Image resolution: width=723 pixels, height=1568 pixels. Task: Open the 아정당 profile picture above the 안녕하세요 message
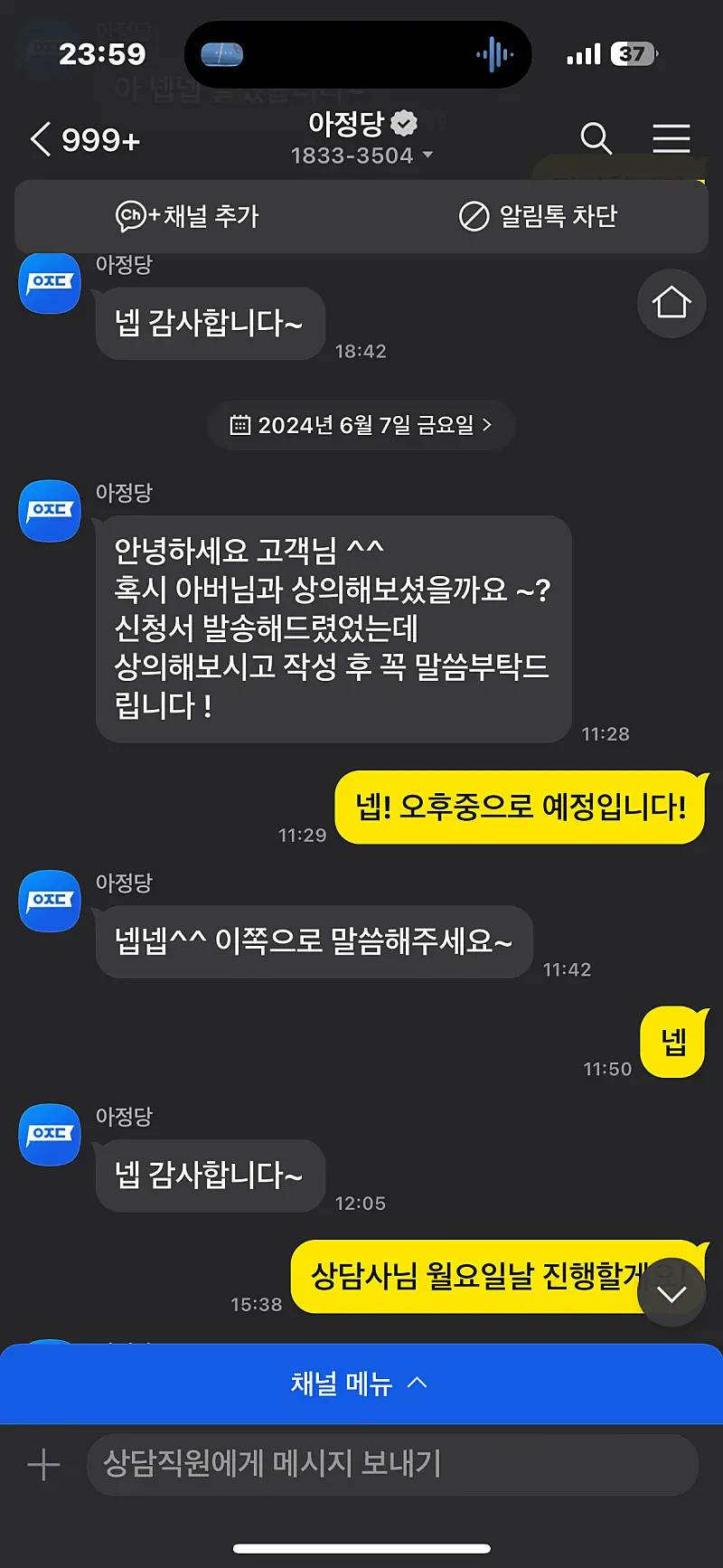click(50, 511)
